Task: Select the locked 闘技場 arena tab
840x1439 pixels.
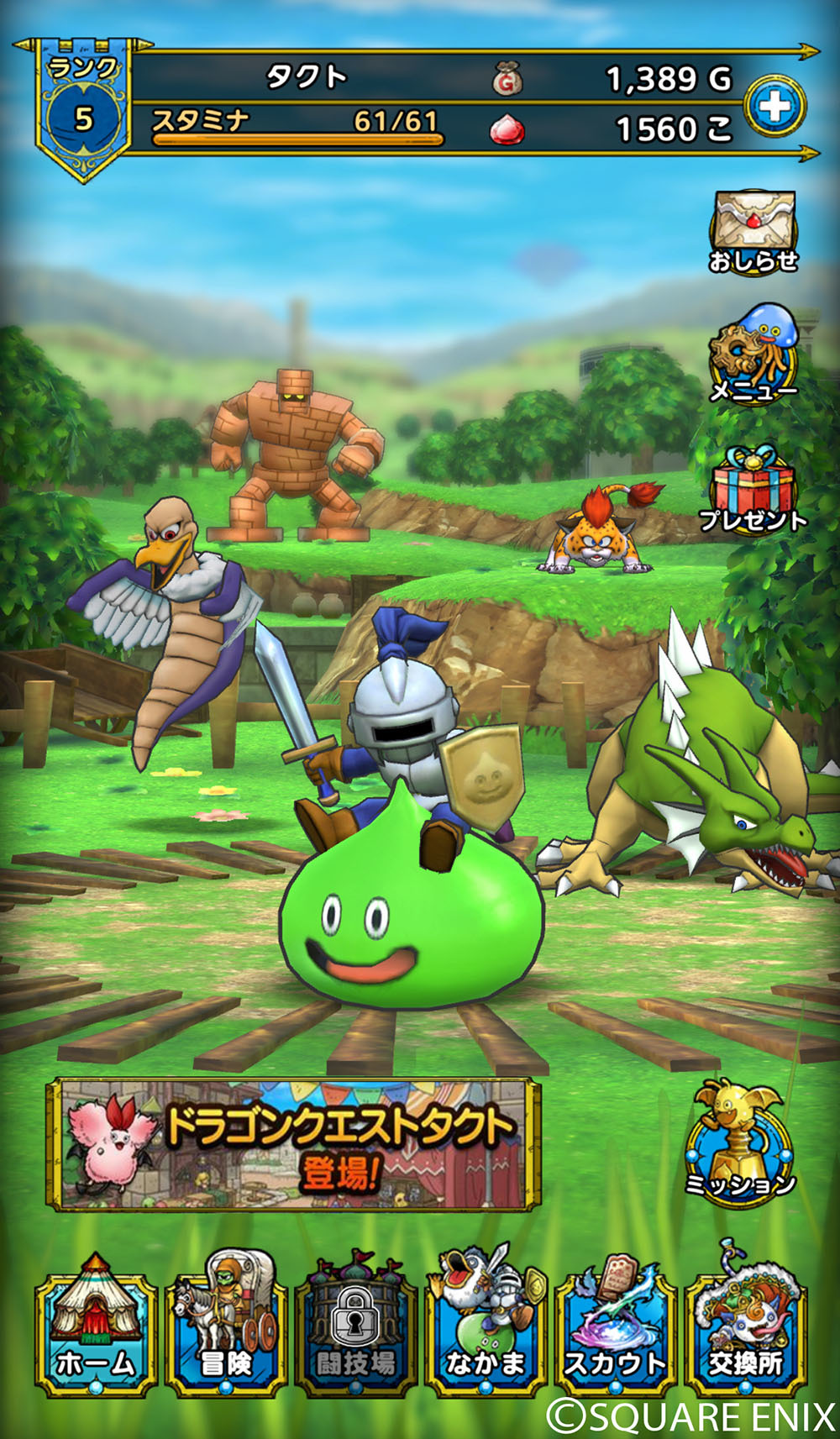Action: 356,1326
